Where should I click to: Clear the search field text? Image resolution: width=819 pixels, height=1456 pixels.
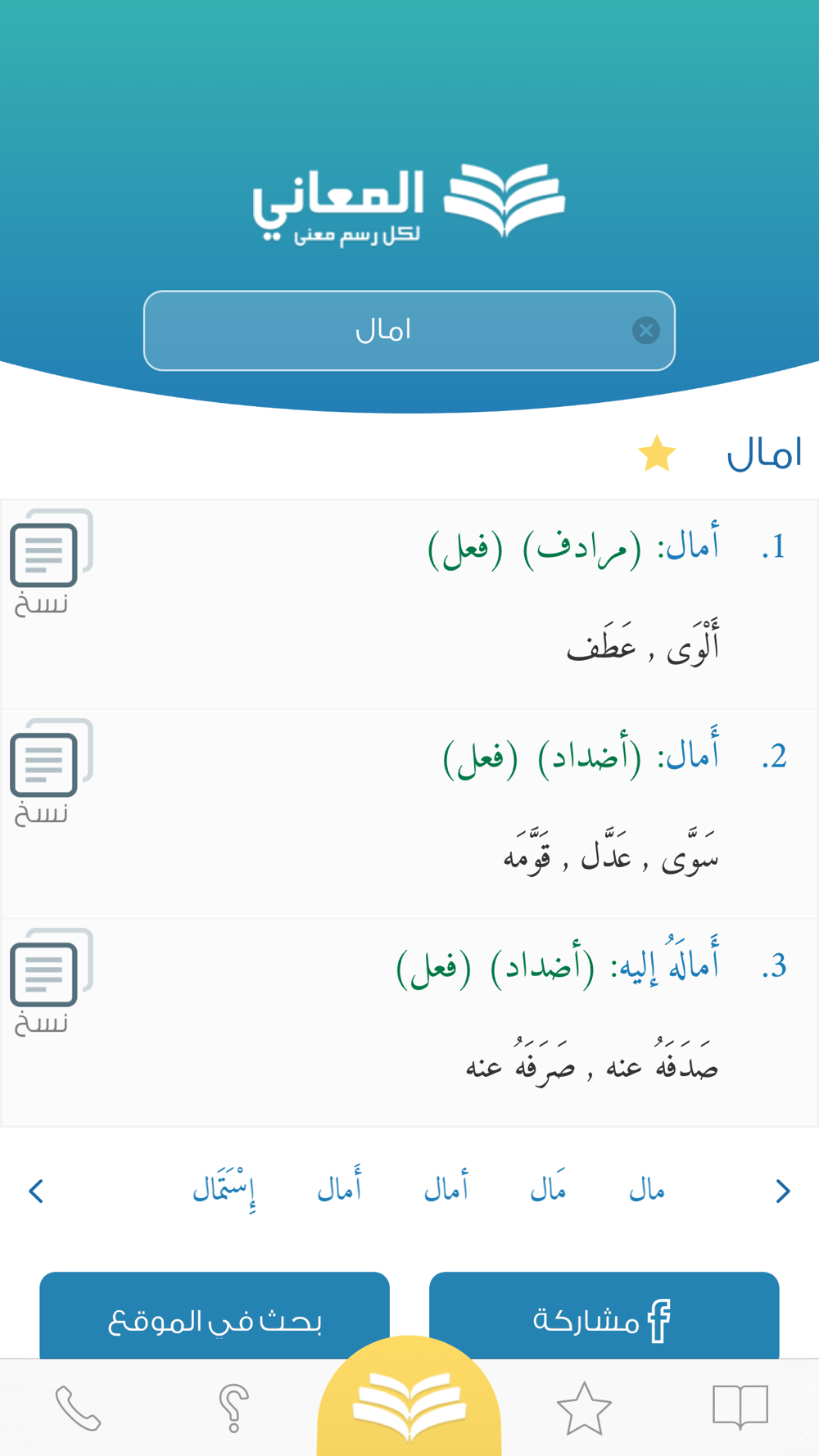(x=645, y=331)
